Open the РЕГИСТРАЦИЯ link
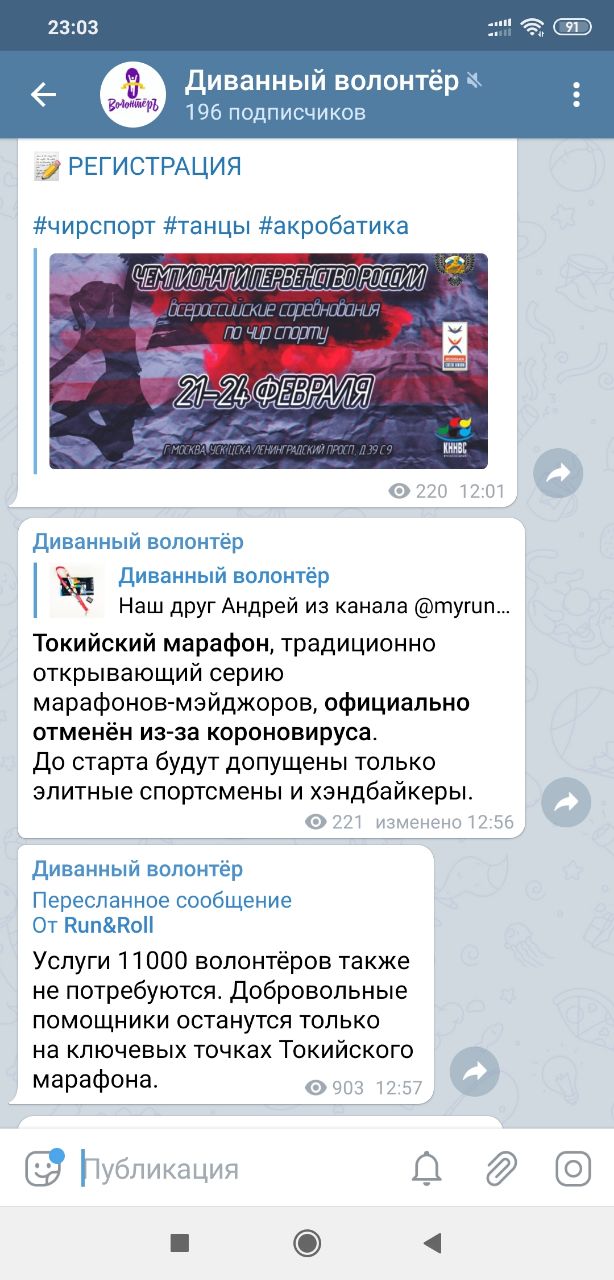Viewport: 614px width, 1280px height. click(154, 167)
